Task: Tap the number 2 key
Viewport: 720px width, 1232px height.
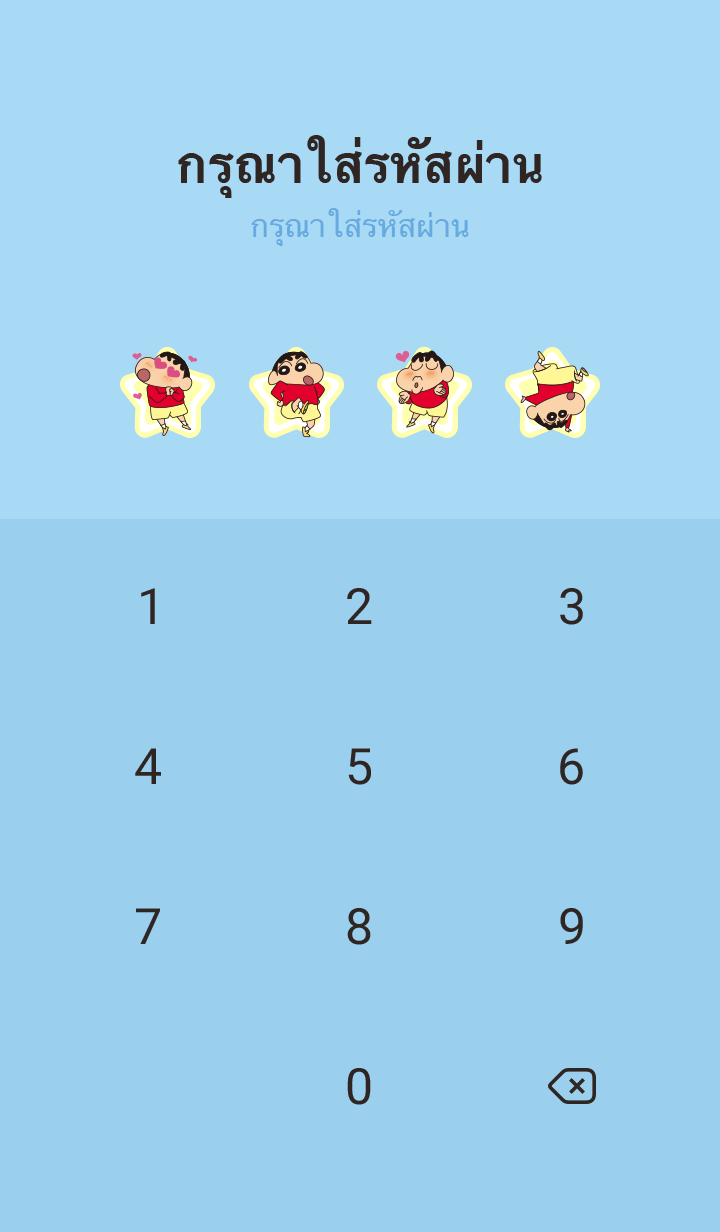Action: [359, 607]
